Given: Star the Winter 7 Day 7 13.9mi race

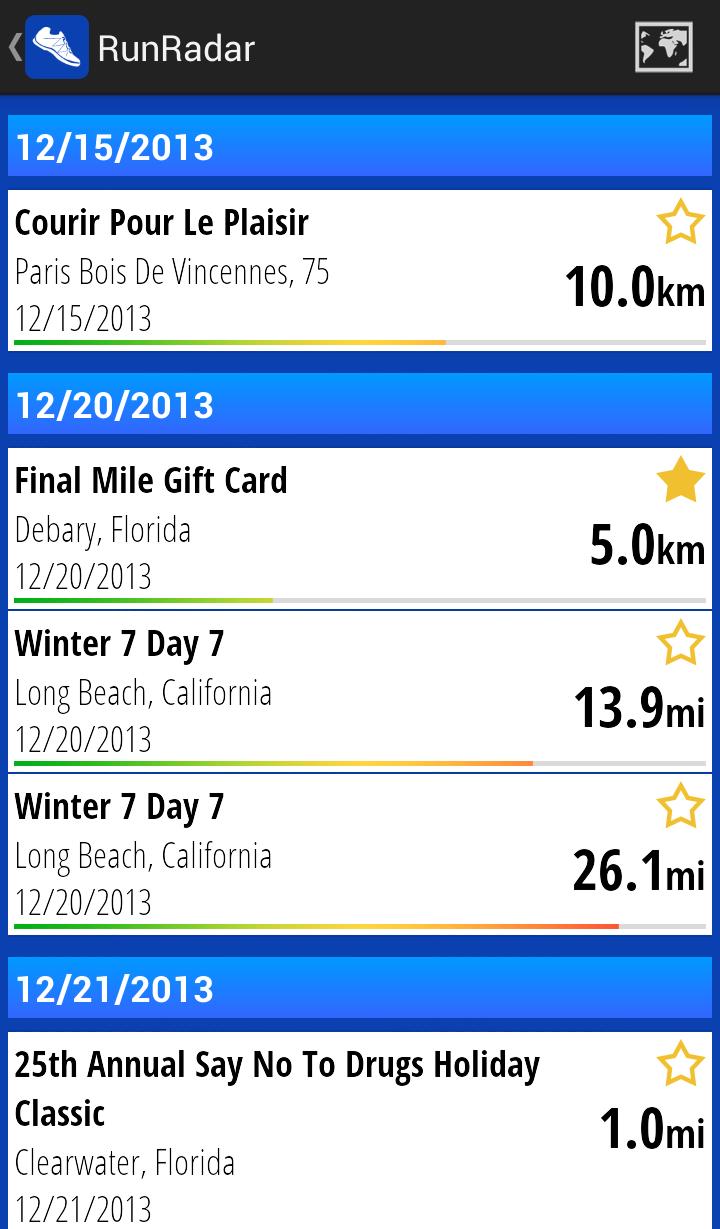Looking at the screenshot, I should [x=680, y=643].
